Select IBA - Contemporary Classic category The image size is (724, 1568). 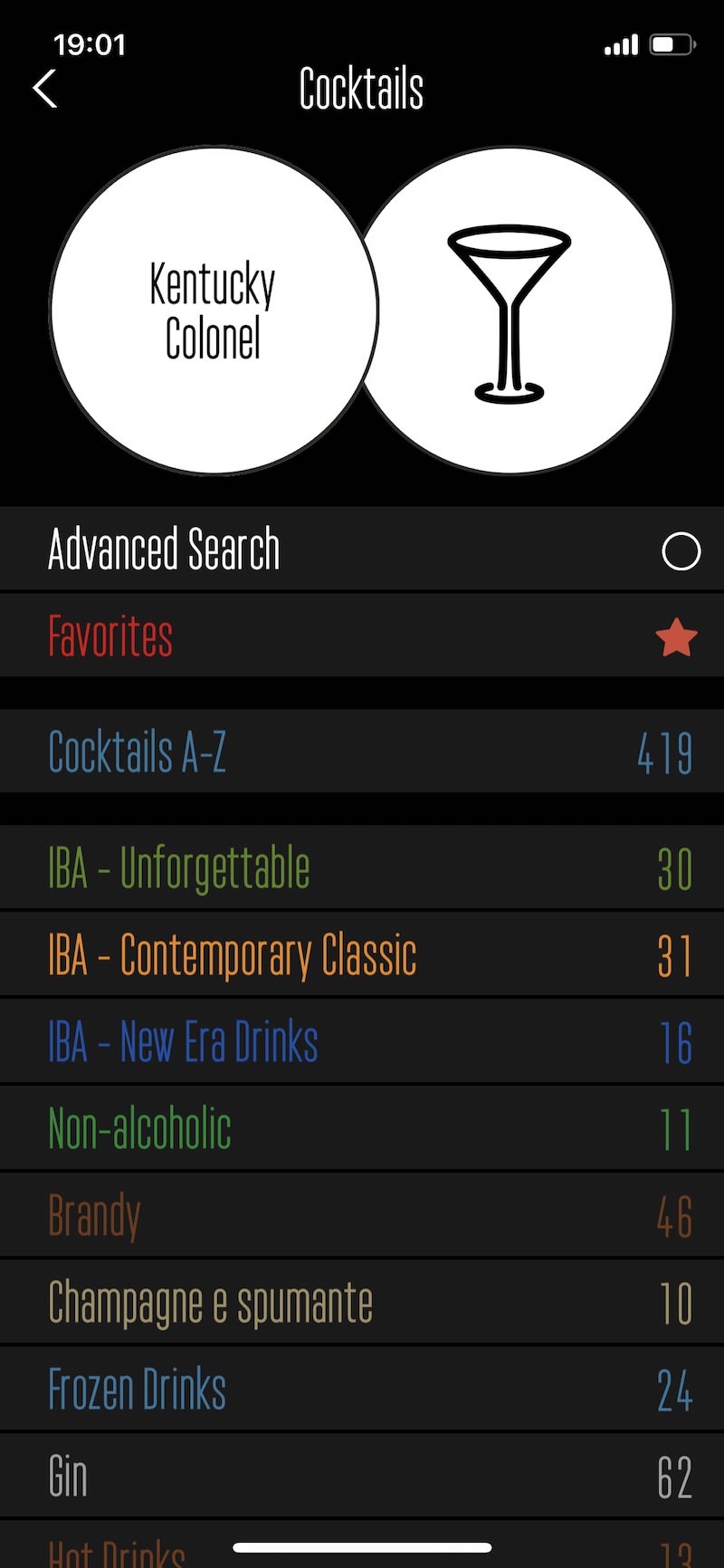362,955
